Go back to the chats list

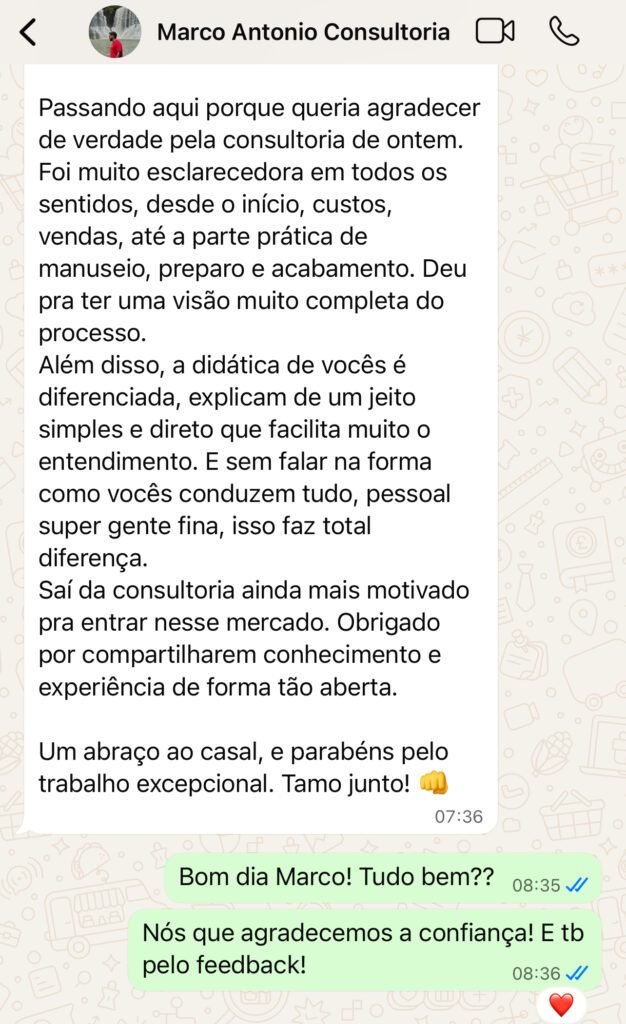coord(28,32)
